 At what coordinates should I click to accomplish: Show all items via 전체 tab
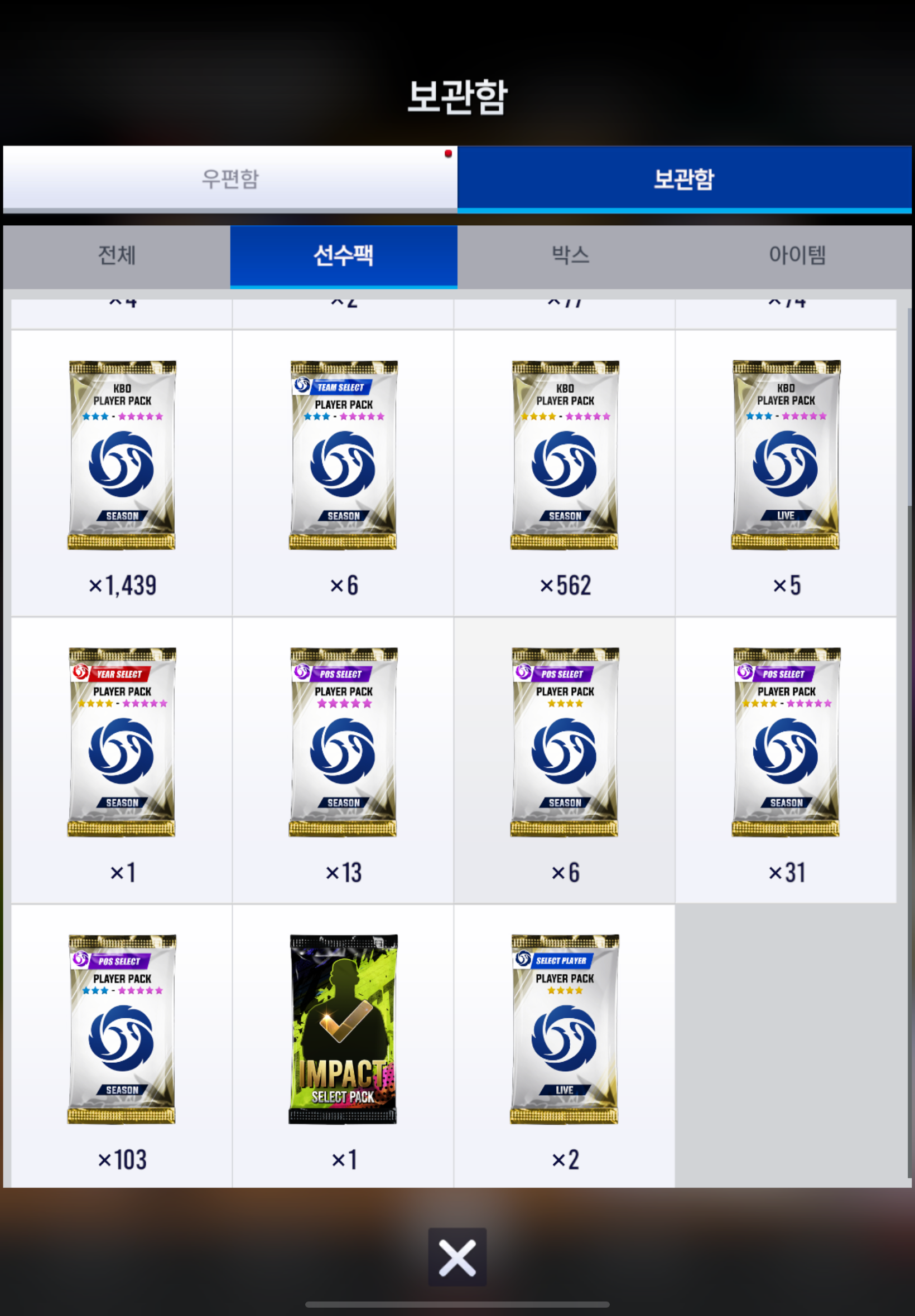coord(117,255)
